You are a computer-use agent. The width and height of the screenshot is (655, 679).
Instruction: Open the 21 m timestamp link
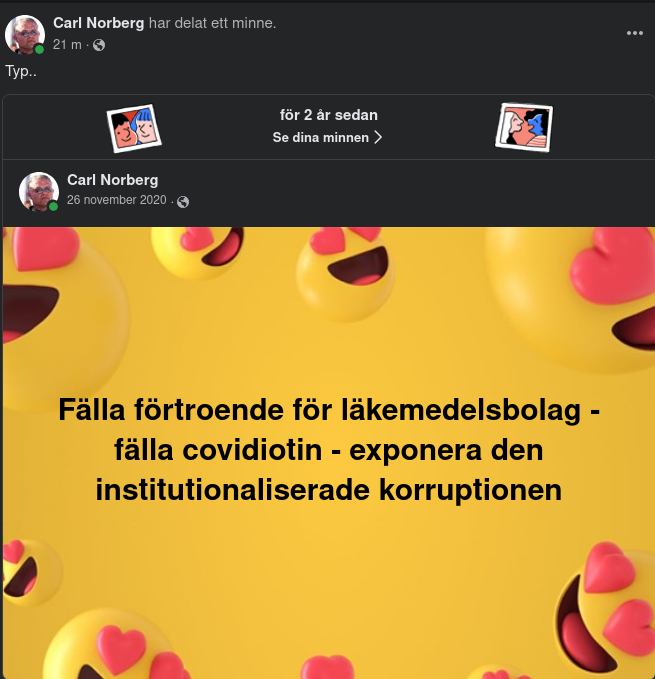coord(67,45)
